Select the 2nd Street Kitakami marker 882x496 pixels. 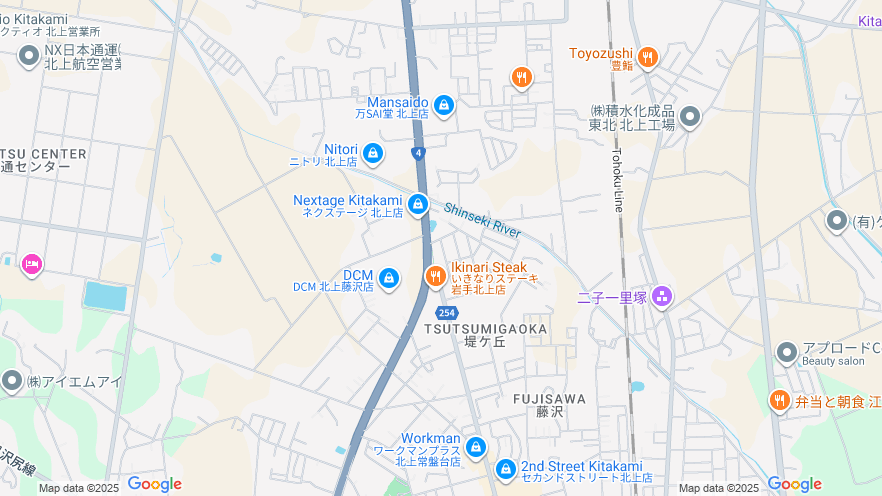(506, 468)
